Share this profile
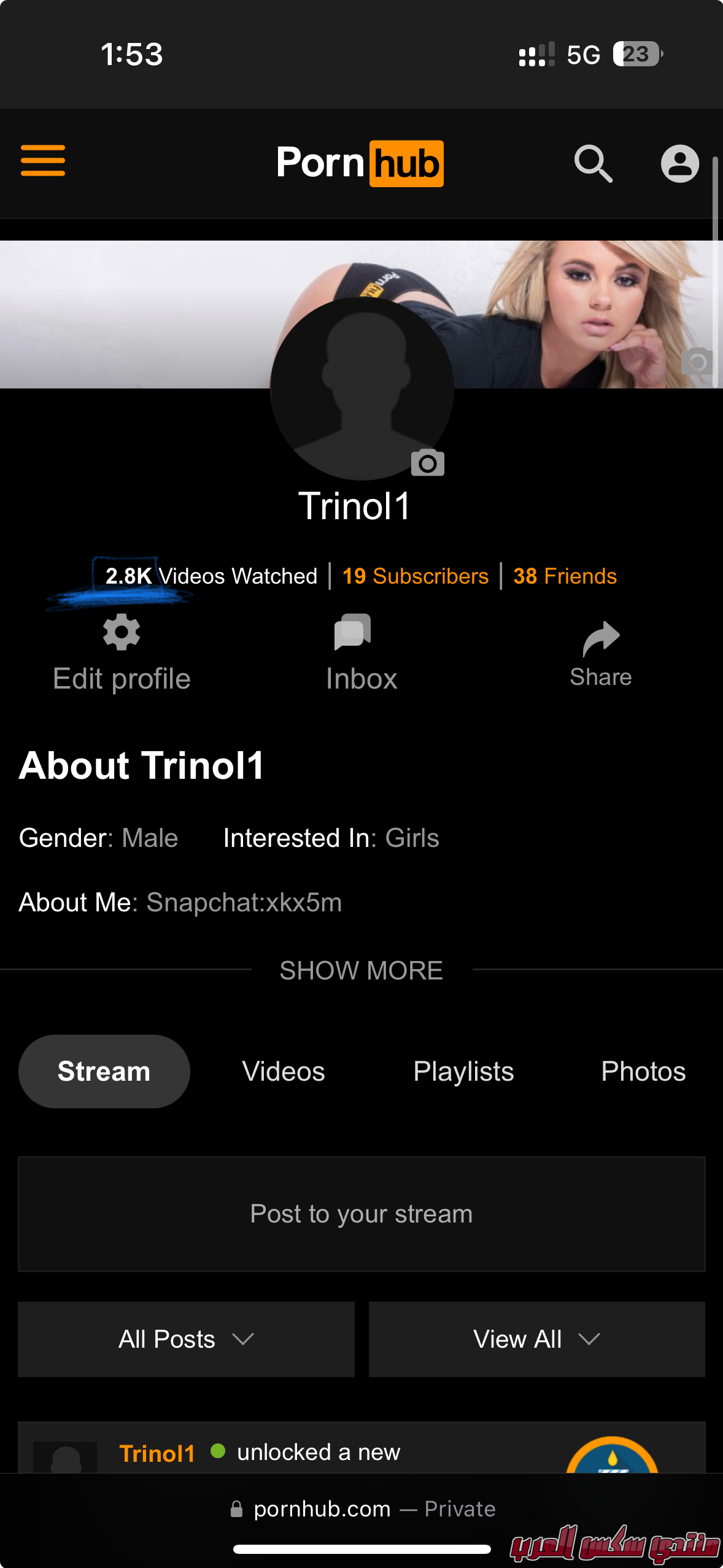Screen dimensions: 723x1568 [x=601, y=655]
